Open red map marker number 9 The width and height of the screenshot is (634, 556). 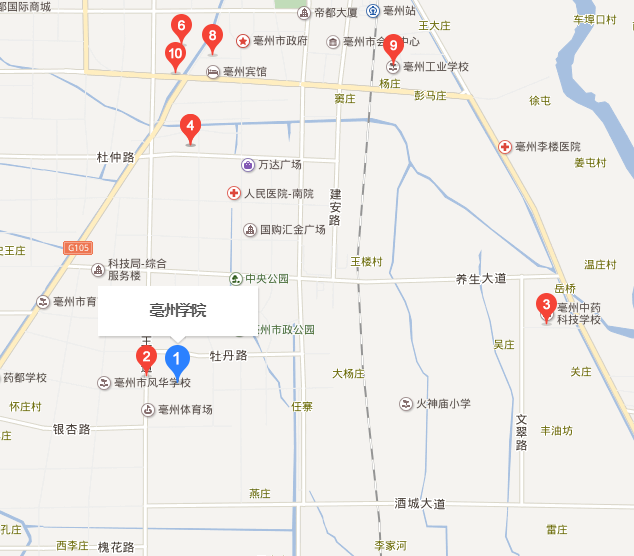point(393,46)
